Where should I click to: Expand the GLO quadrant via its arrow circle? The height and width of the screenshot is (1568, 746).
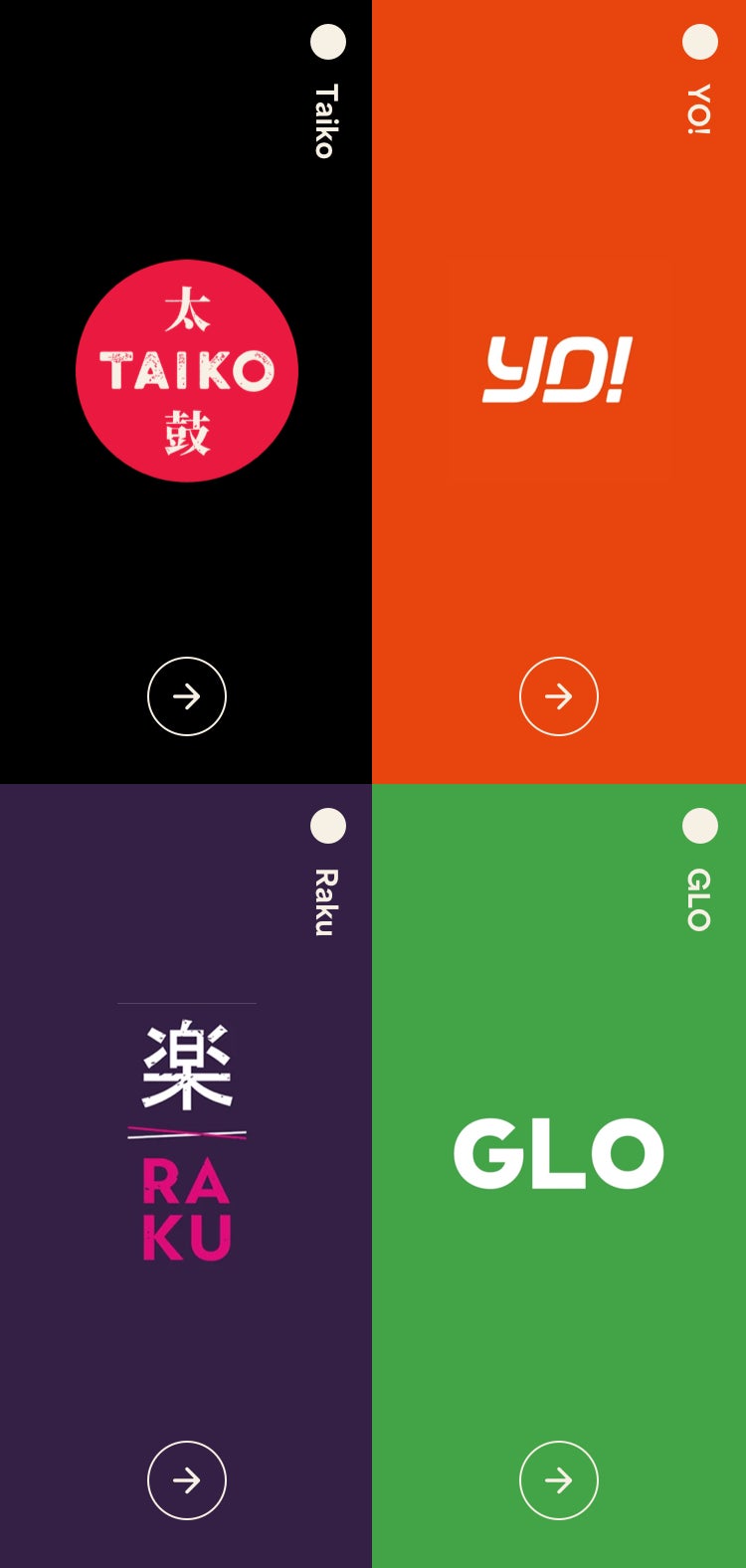click(558, 1479)
